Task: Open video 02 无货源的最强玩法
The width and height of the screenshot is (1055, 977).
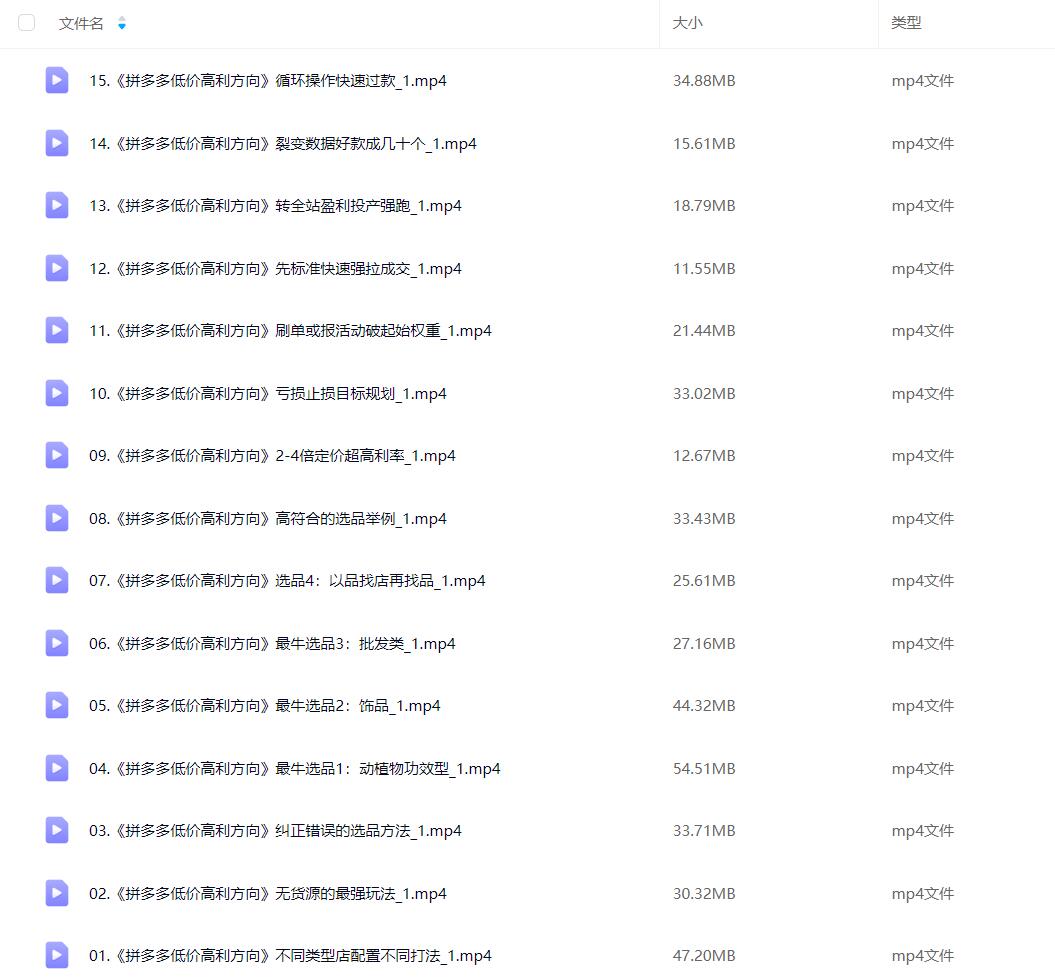Action: point(267,894)
